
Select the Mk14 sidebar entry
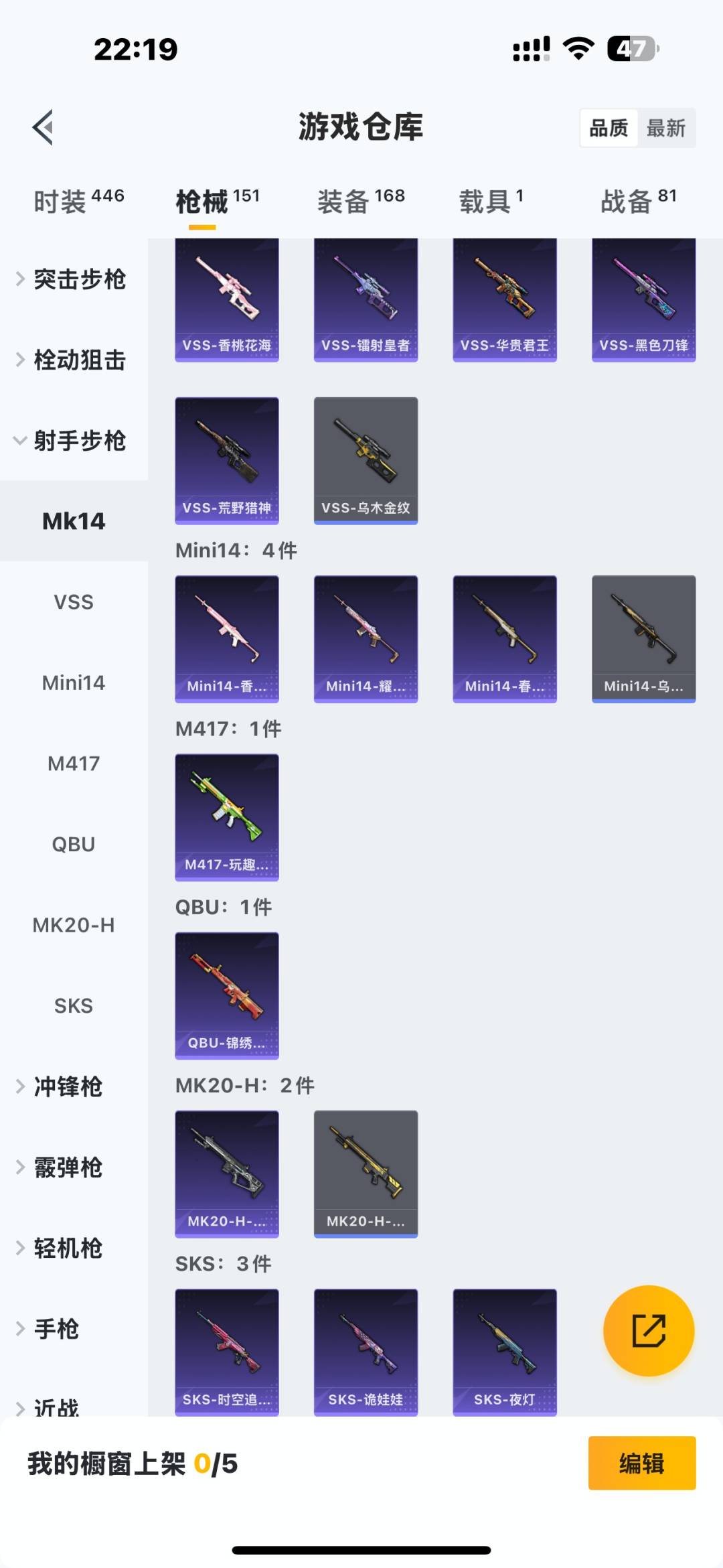point(74,520)
